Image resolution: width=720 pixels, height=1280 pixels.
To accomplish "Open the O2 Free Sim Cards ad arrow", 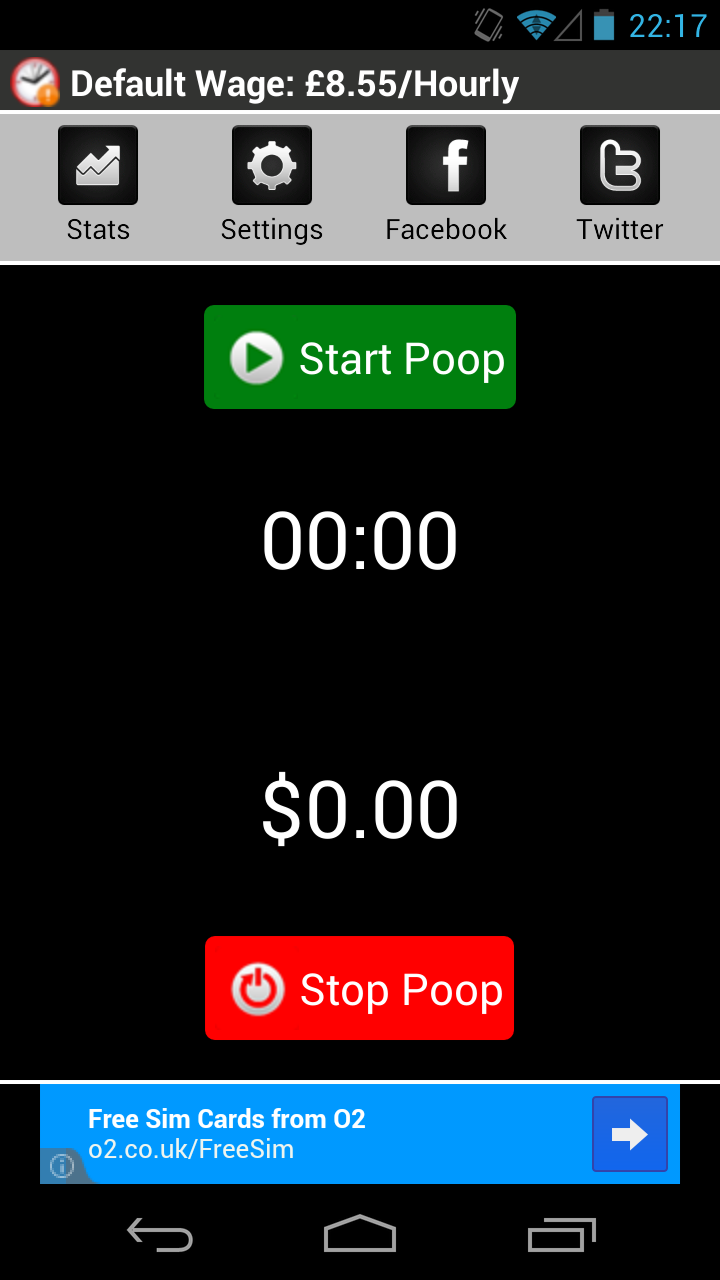I will pyautogui.click(x=629, y=1134).
